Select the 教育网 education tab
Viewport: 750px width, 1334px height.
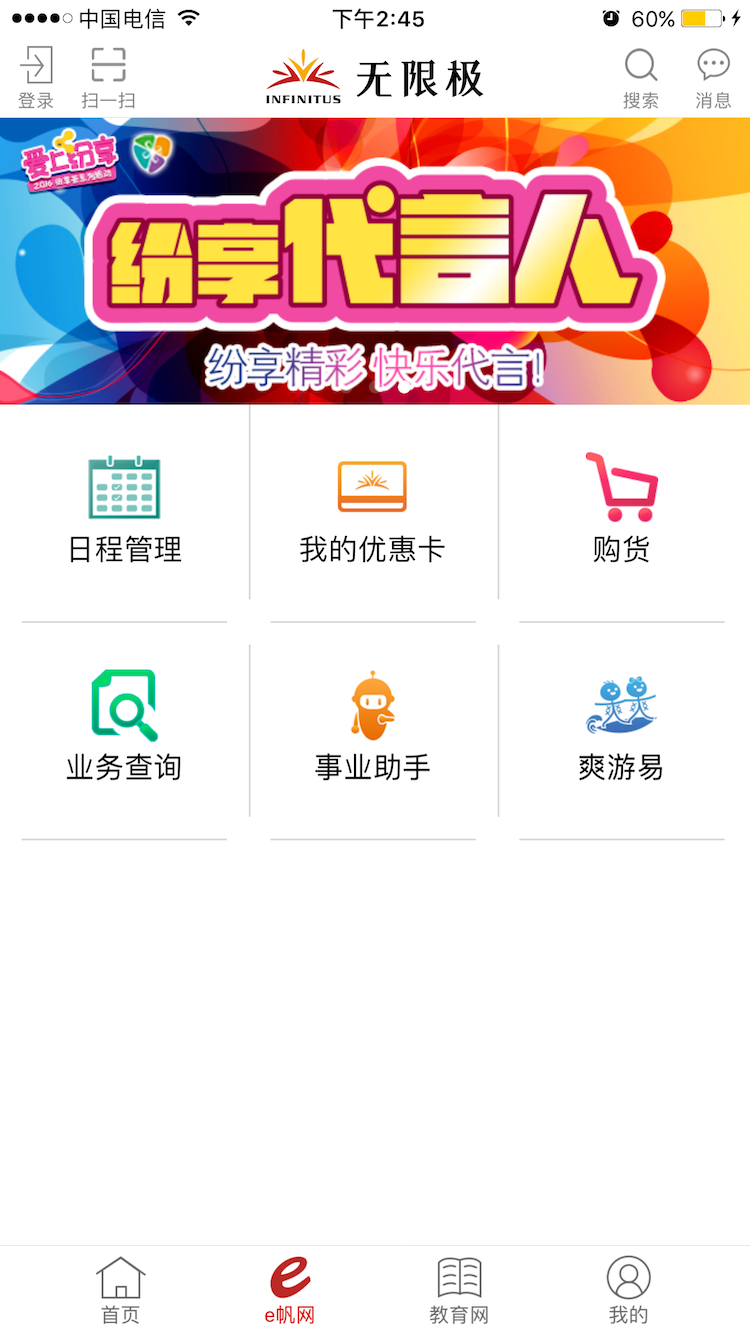coord(458,1285)
